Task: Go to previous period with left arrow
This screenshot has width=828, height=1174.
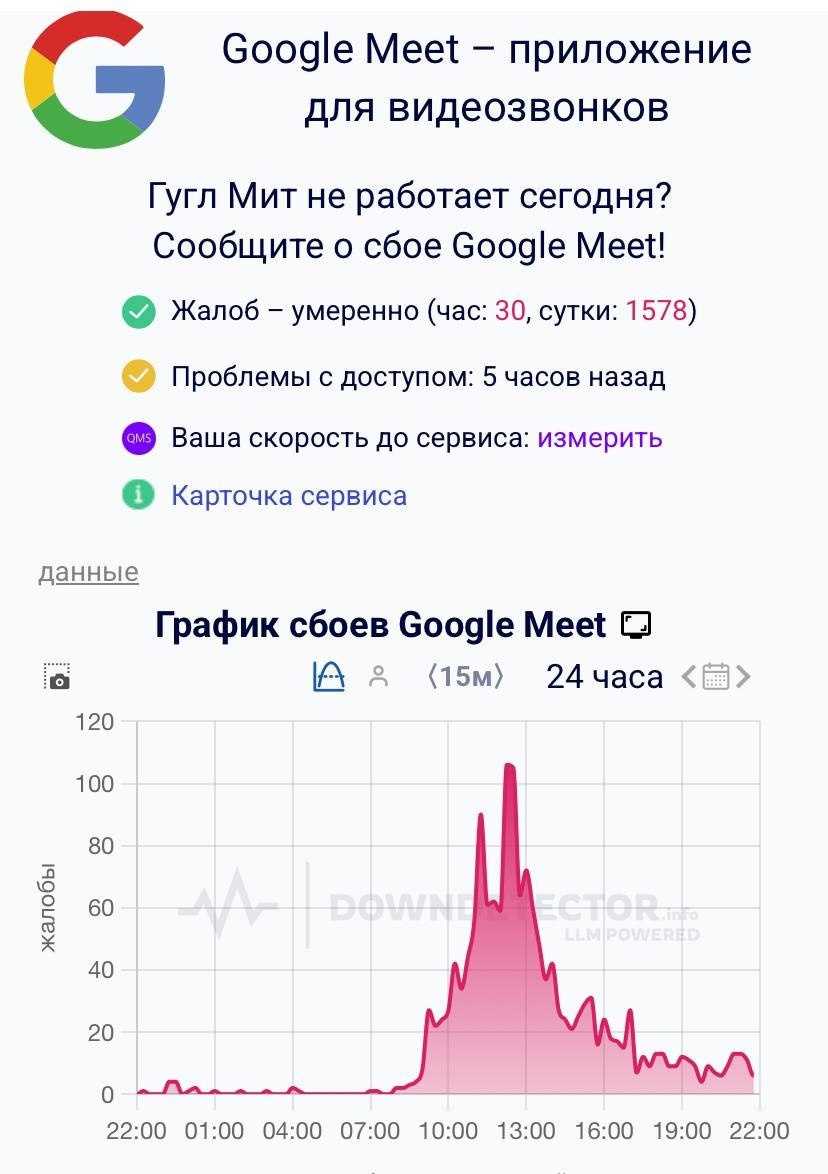Action: point(688,677)
